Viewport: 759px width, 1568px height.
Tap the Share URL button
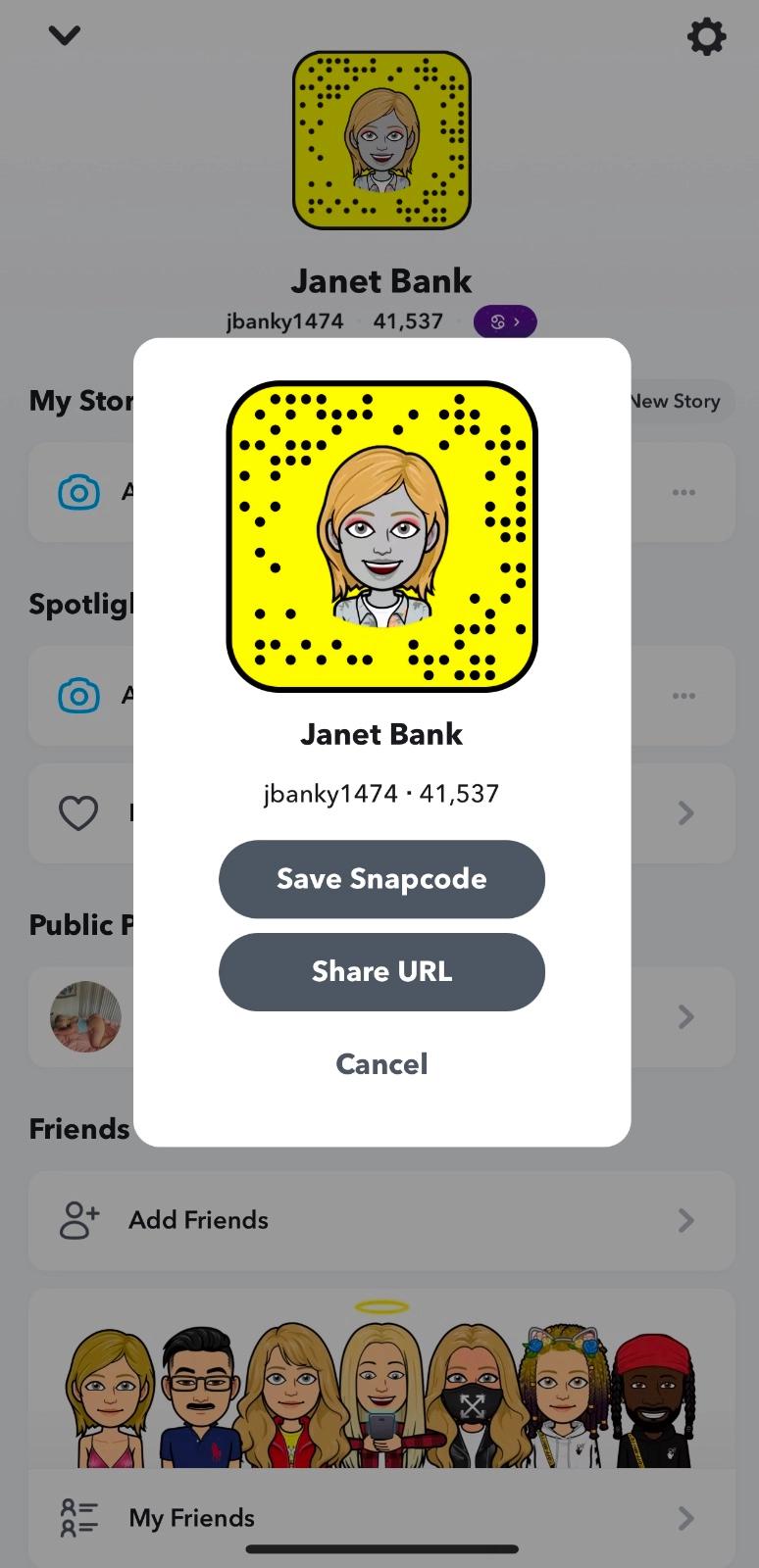tap(381, 972)
